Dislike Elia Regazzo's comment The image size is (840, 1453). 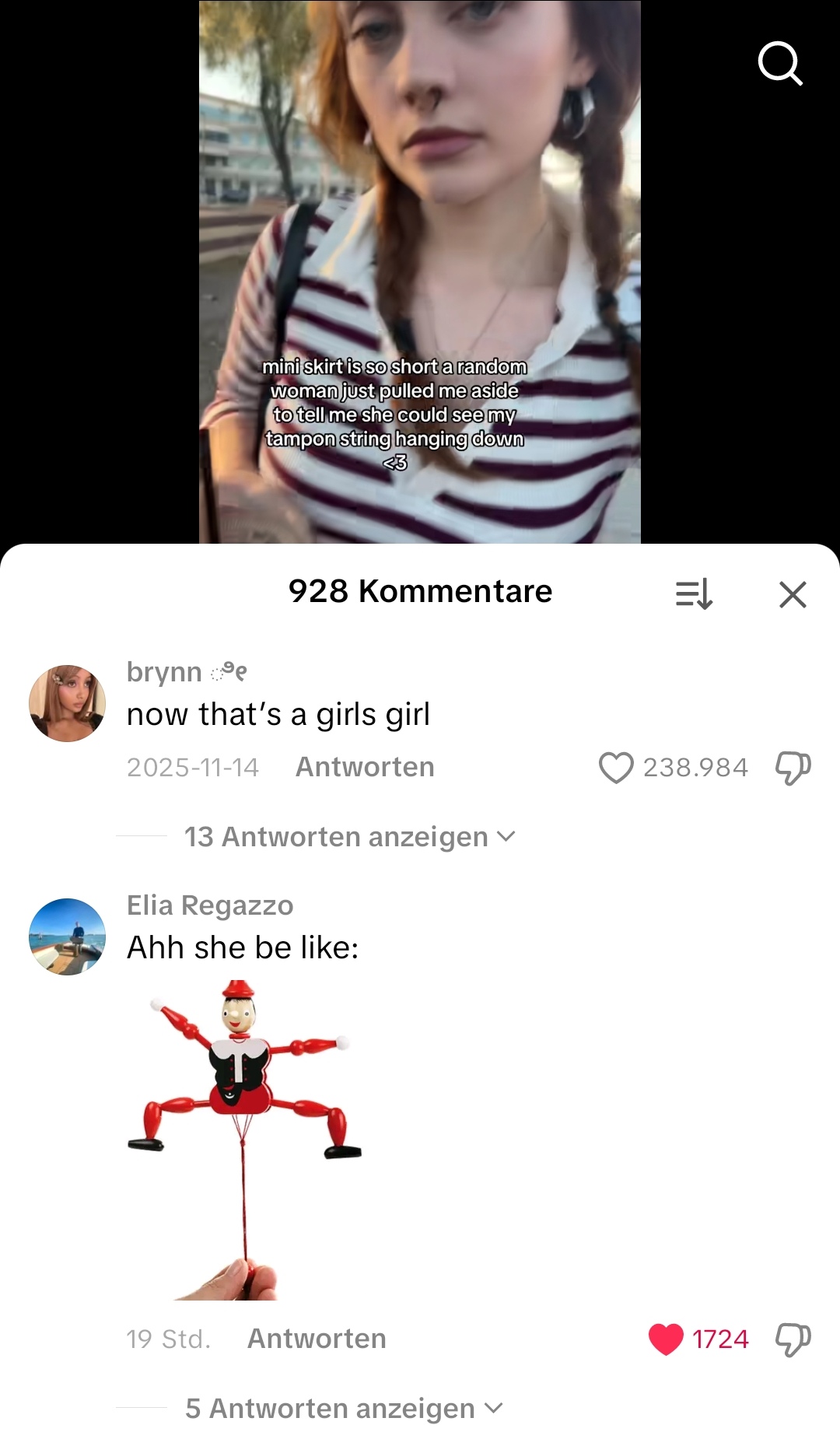point(793,1339)
